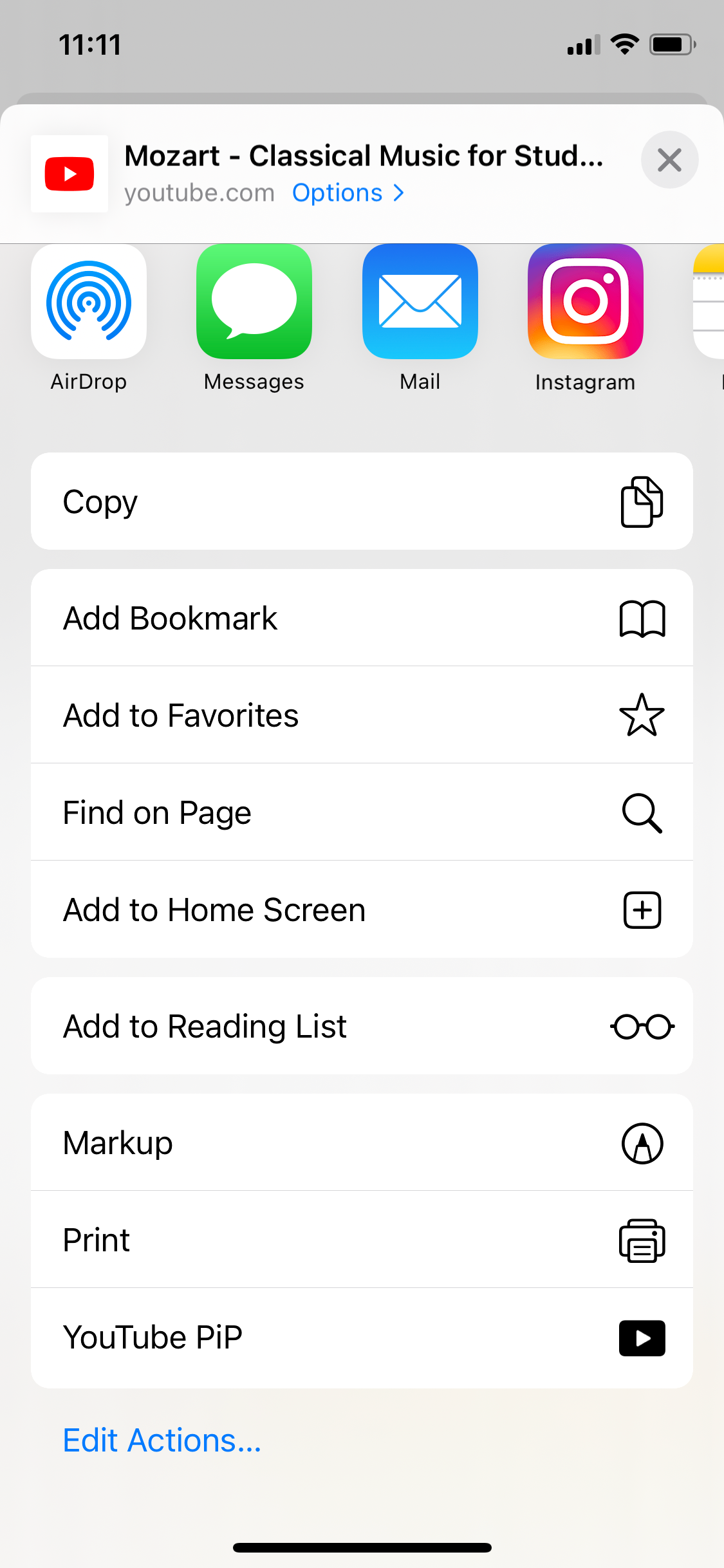This screenshot has height=1568, width=724.
Task: Share the video through Messages
Action: tap(254, 303)
